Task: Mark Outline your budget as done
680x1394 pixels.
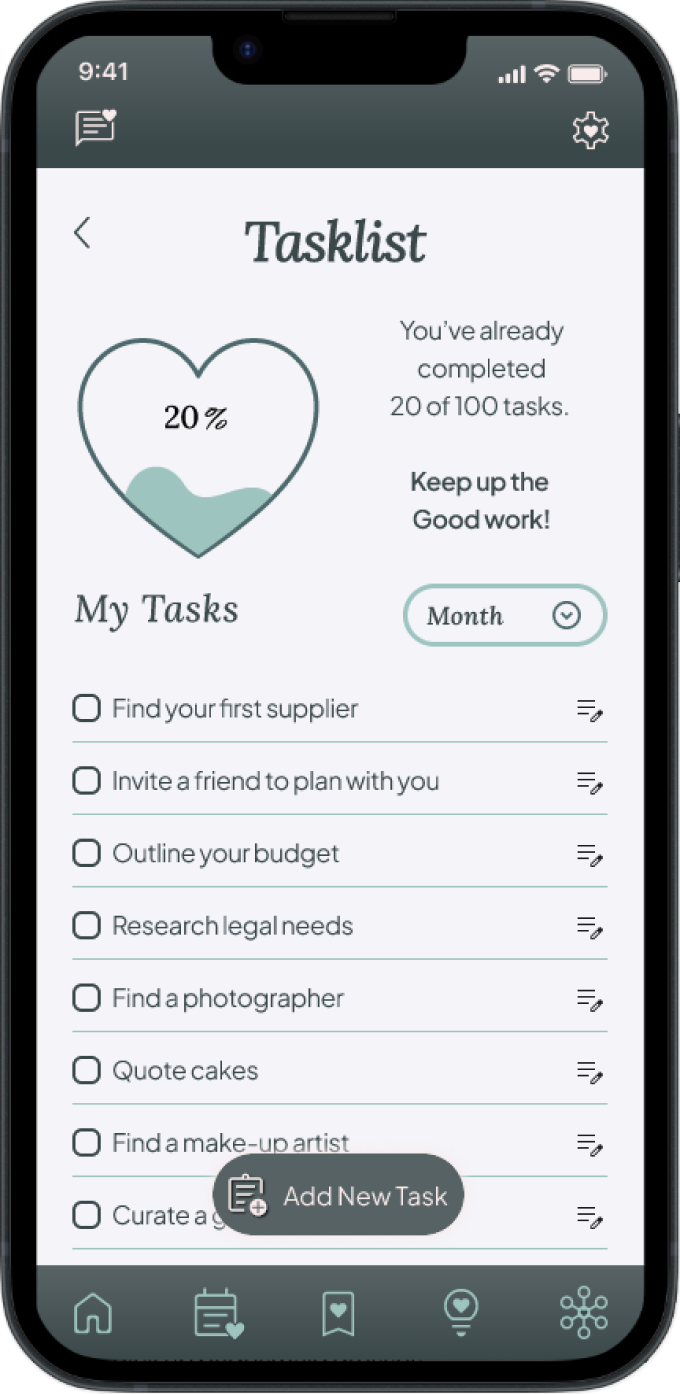Action: tap(87, 853)
